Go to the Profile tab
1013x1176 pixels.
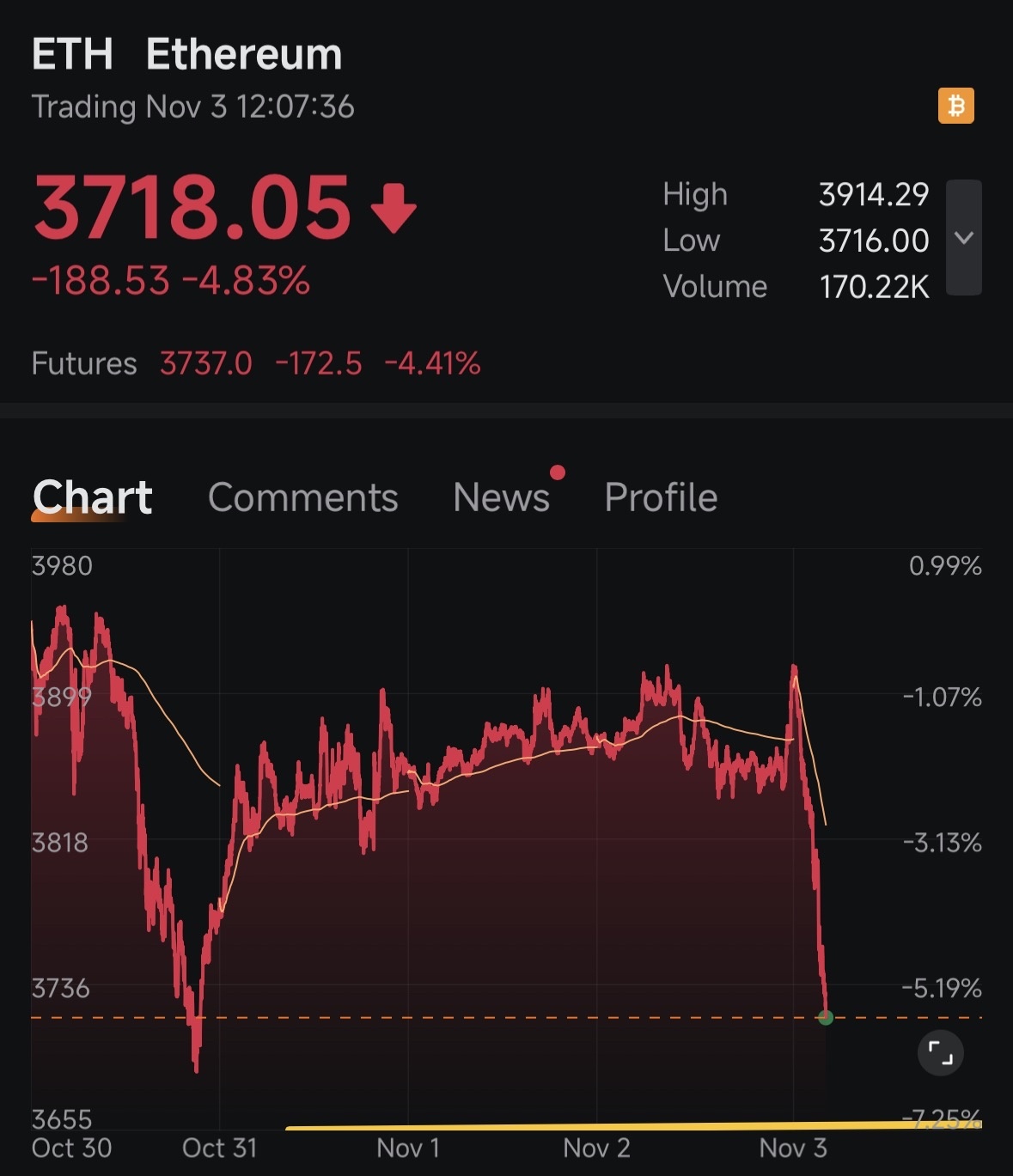click(x=661, y=497)
